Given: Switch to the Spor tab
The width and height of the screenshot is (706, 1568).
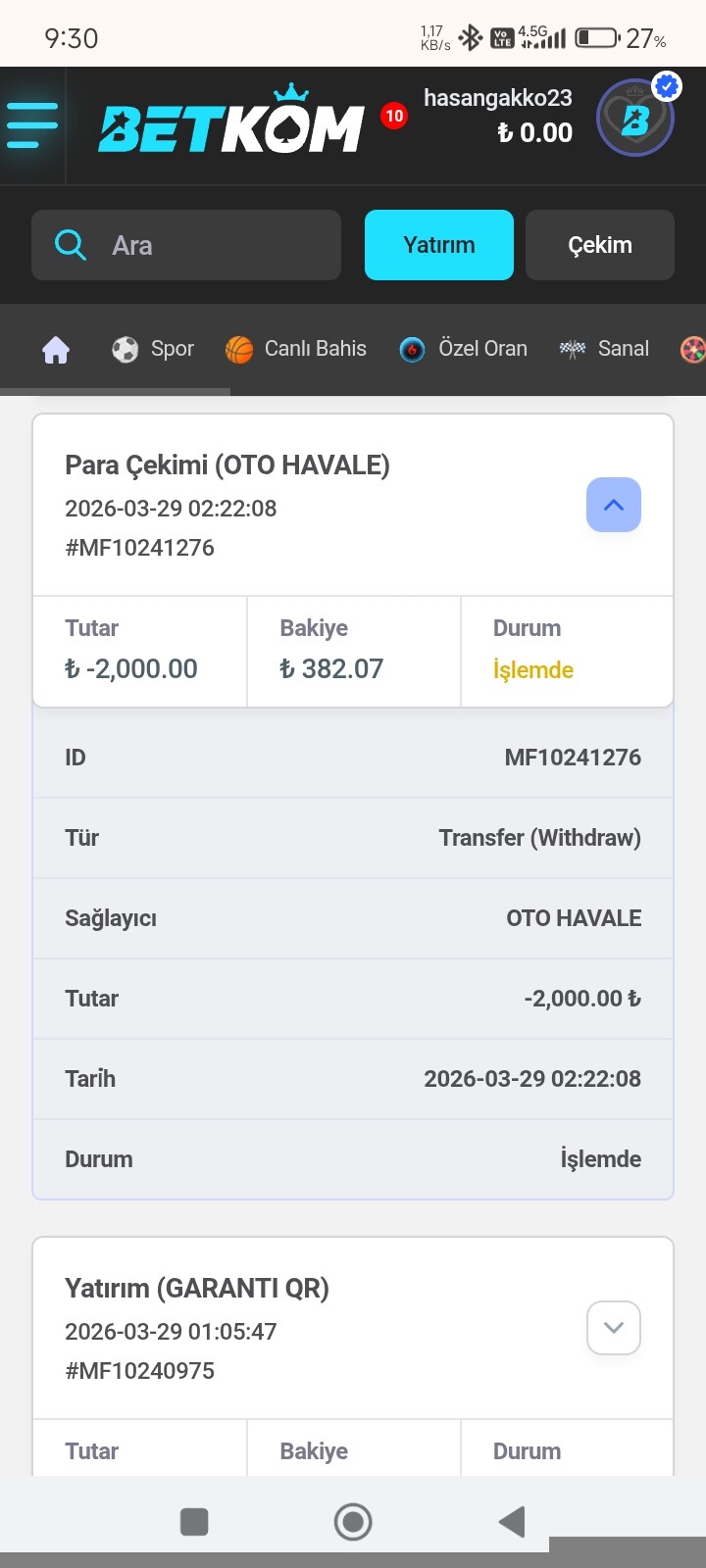Looking at the screenshot, I should 153,349.
